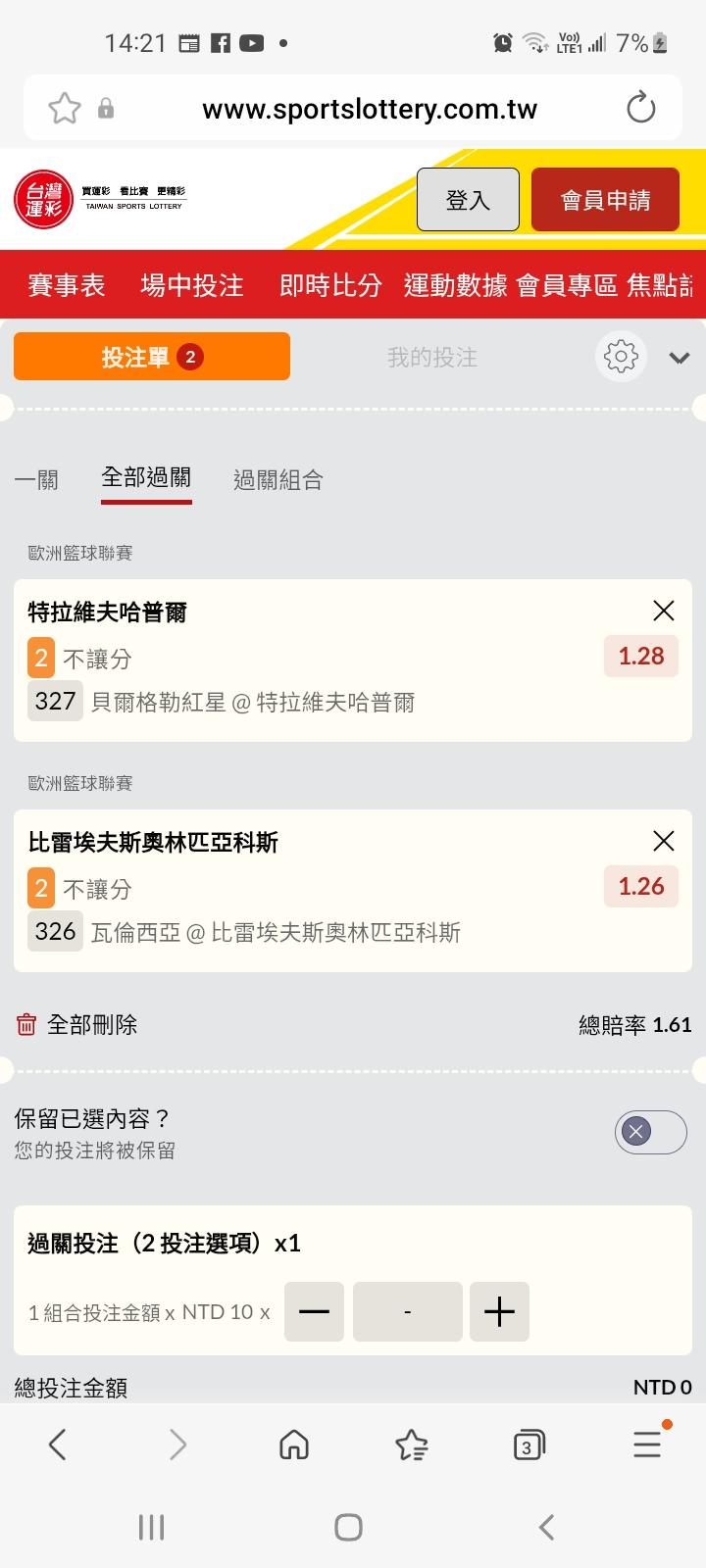Open bet slip settings gear
This screenshot has height=1568, width=706.
(x=621, y=357)
